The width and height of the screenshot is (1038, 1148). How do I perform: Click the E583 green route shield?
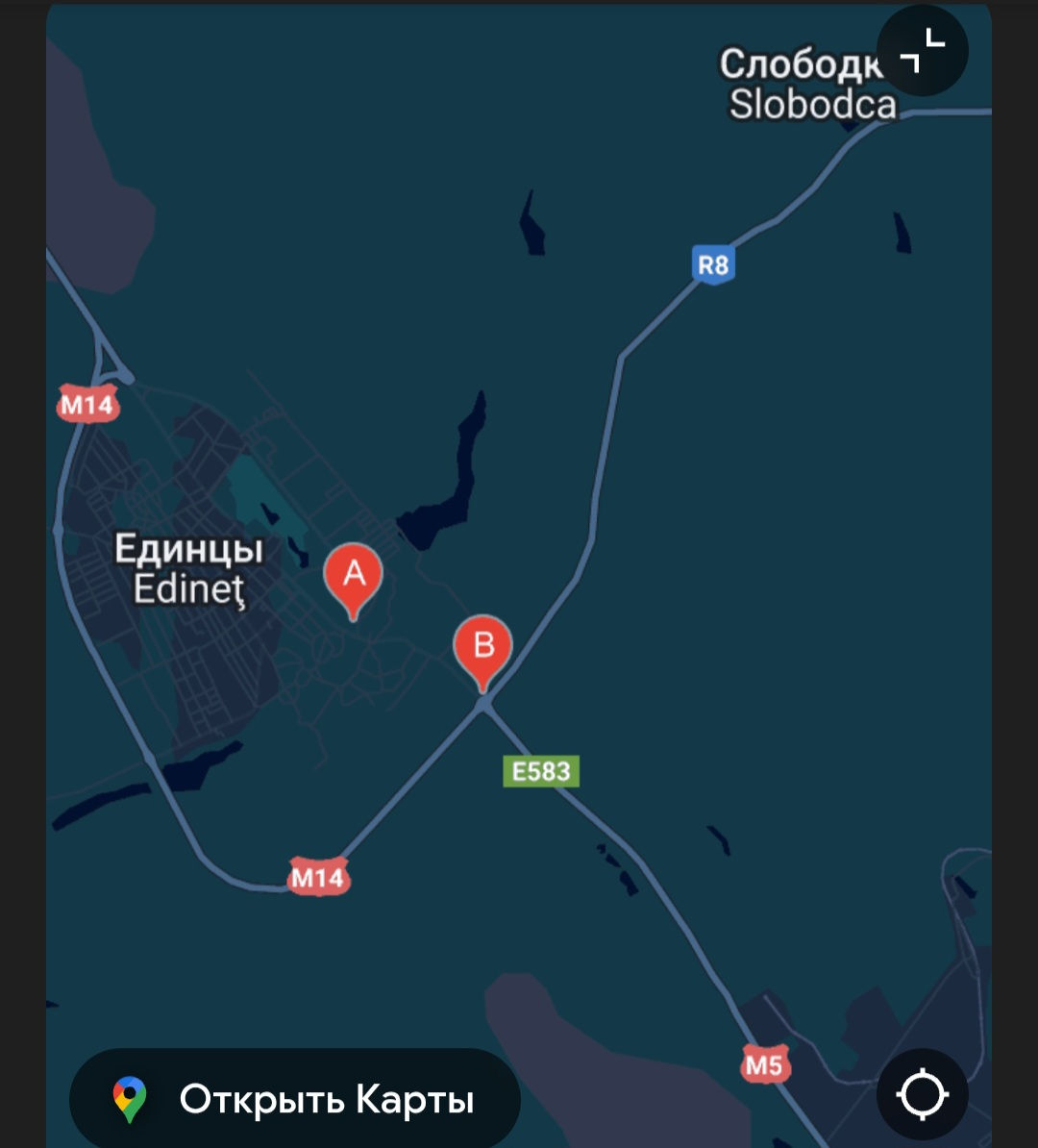pyautogui.click(x=541, y=770)
